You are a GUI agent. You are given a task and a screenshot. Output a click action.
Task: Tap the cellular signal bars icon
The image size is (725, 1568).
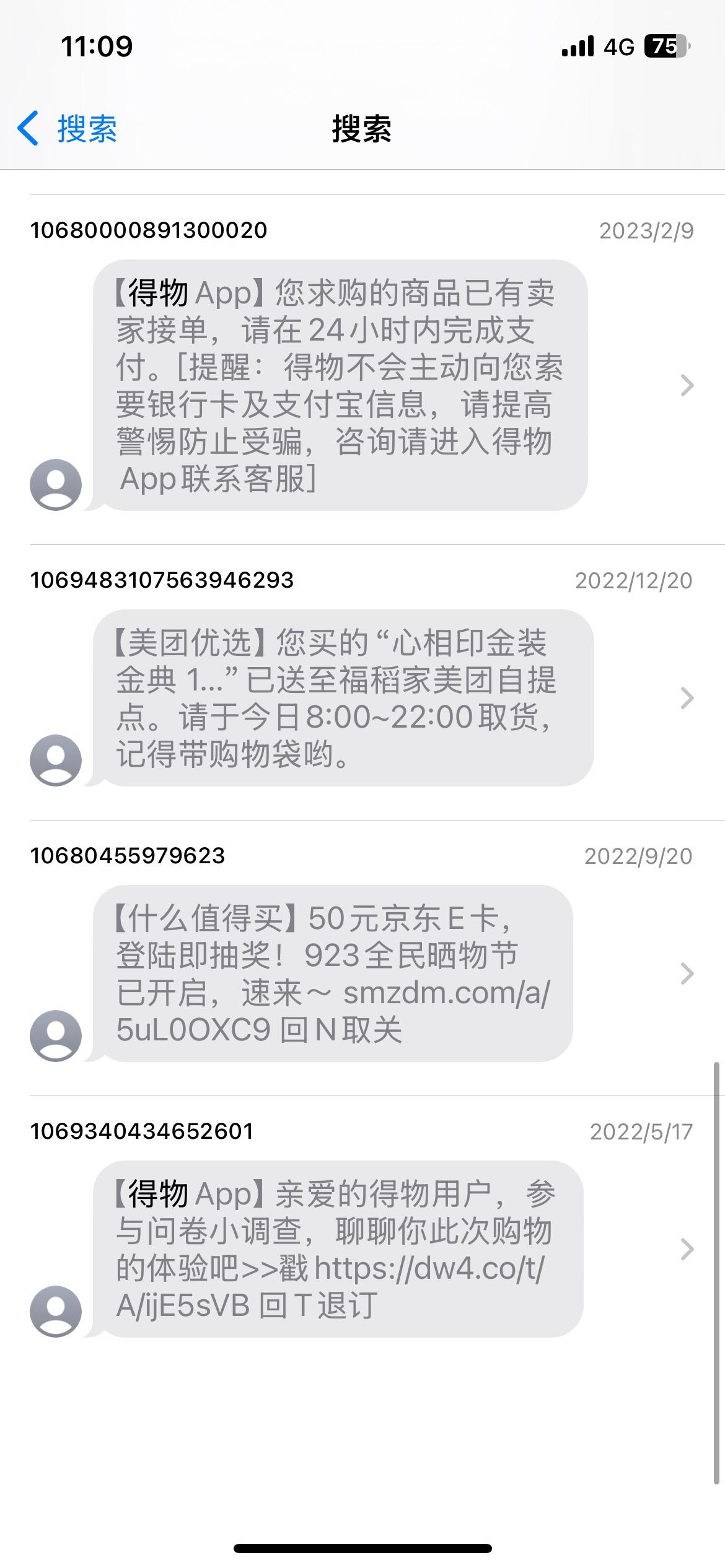point(576,46)
